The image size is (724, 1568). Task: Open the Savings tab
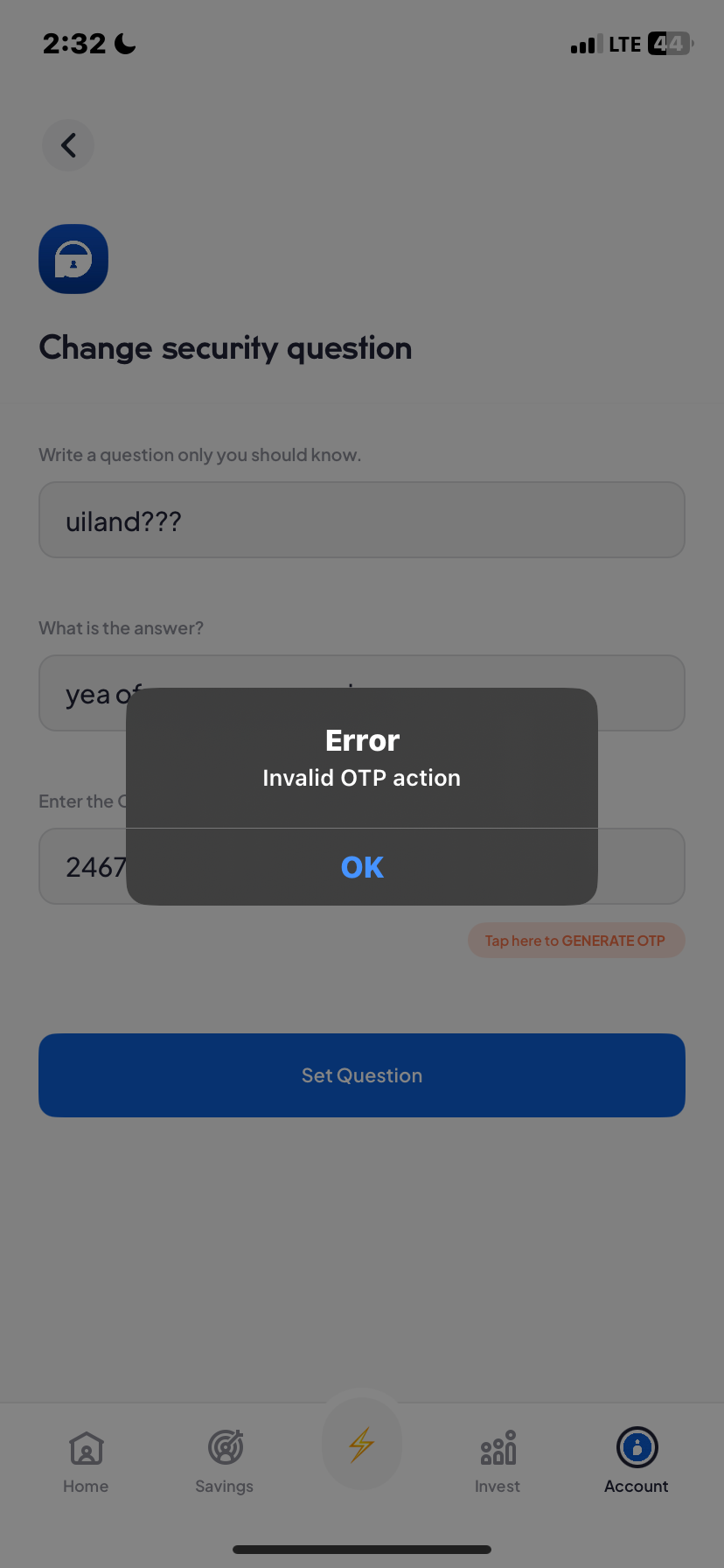[x=225, y=1459]
